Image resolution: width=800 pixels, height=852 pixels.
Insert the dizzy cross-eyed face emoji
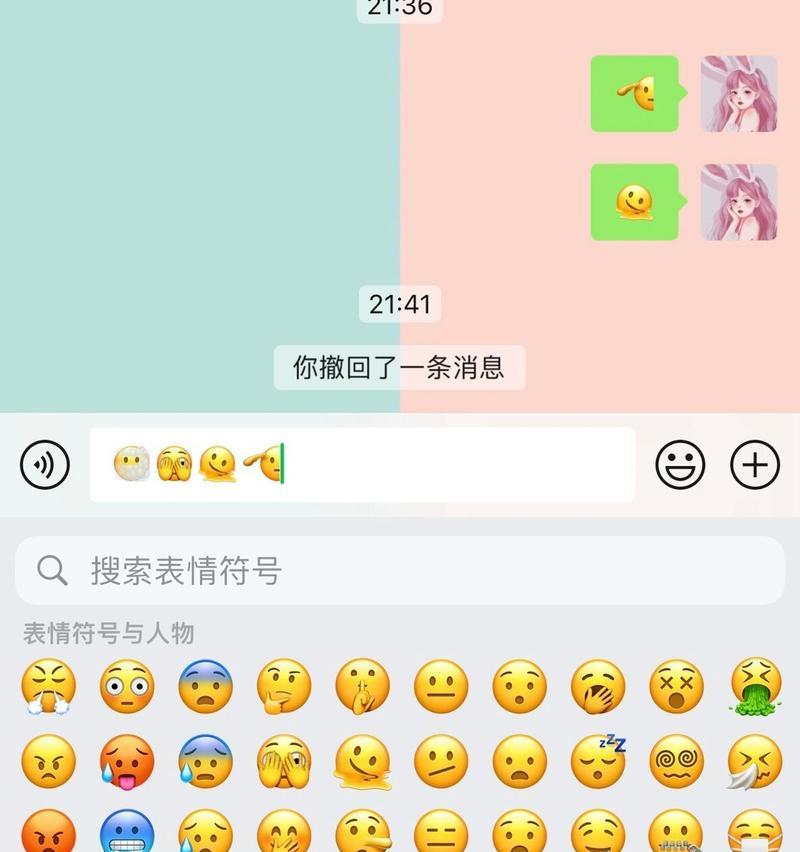tap(676, 687)
